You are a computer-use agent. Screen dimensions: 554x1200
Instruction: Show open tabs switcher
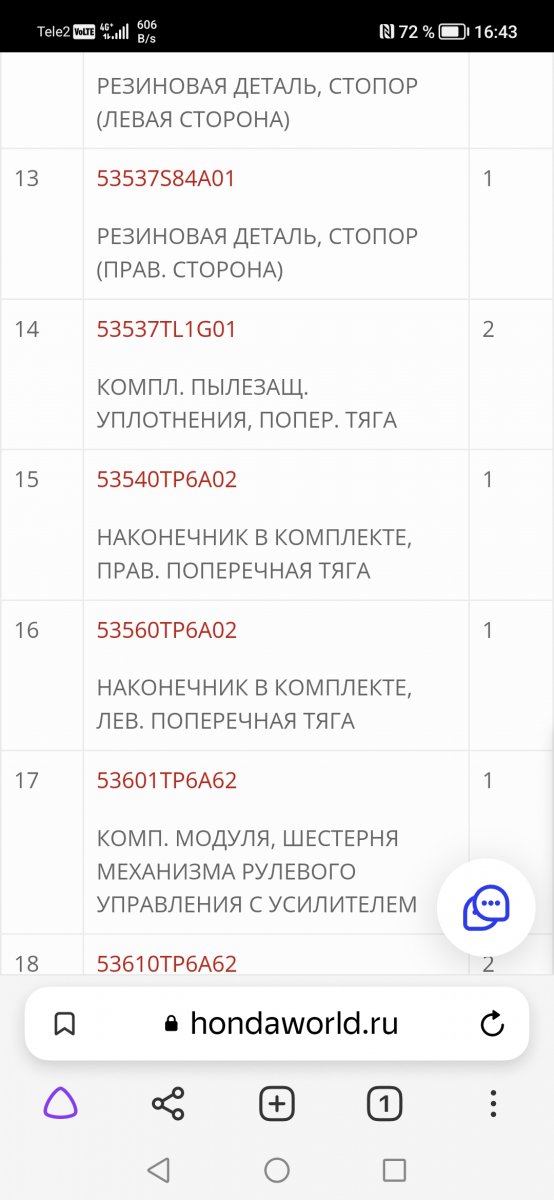point(385,1104)
